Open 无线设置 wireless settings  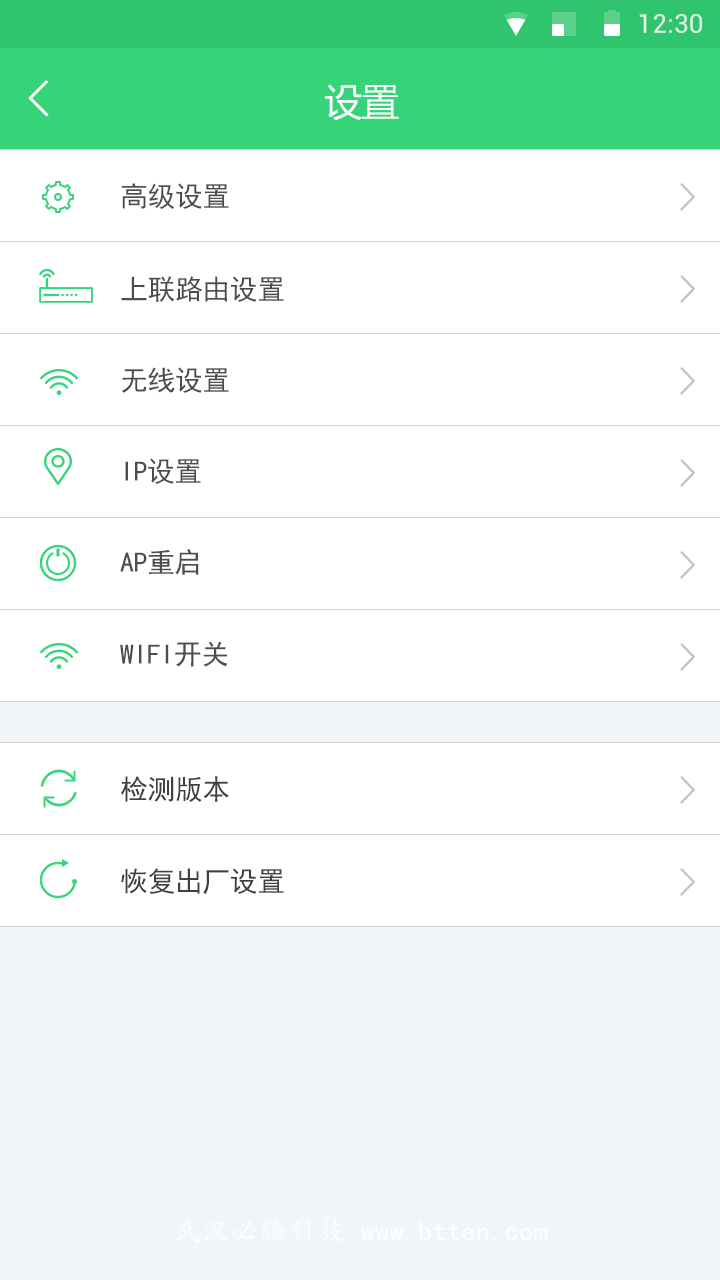pos(360,380)
